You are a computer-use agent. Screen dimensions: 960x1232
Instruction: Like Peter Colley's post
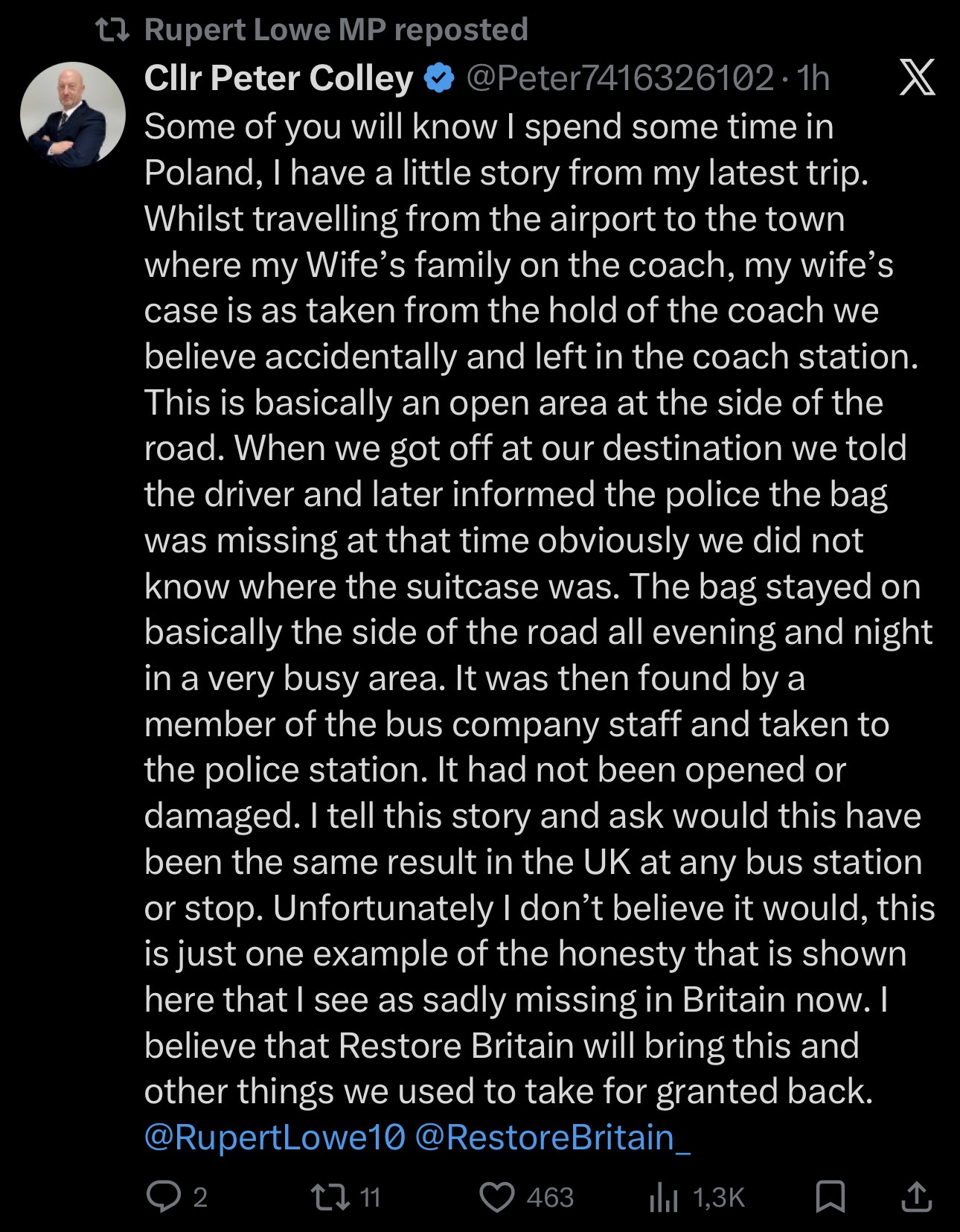[526, 1196]
